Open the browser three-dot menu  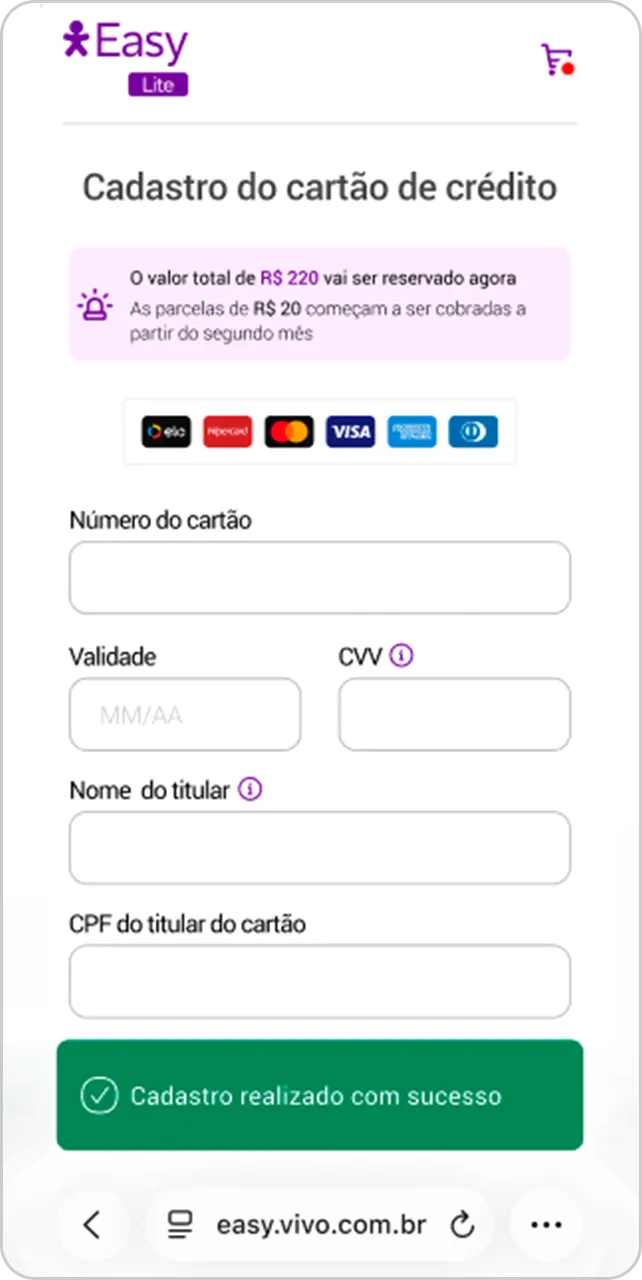coord(546,1224)
